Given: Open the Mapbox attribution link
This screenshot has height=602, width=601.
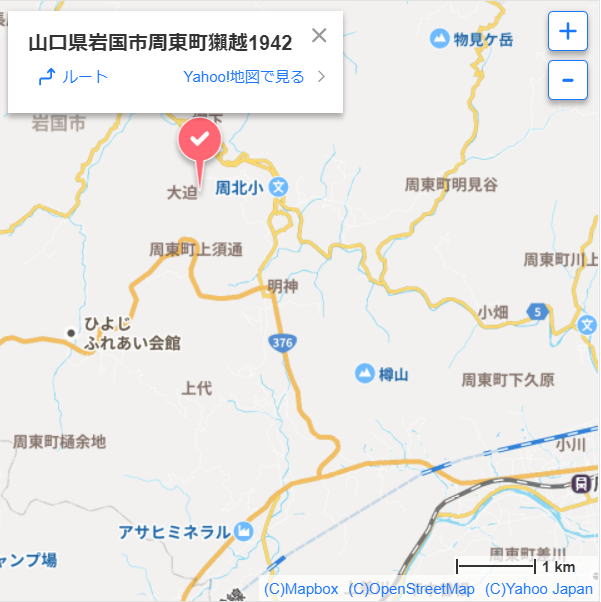Looking at the screenshot, I should [x=301, y=589].
